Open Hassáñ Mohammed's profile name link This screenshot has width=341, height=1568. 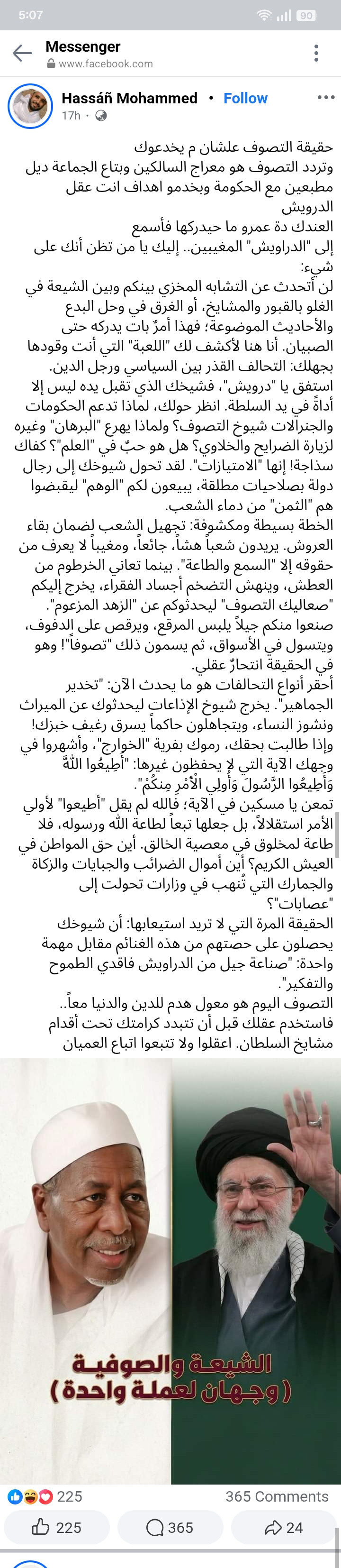pos(129,98)
